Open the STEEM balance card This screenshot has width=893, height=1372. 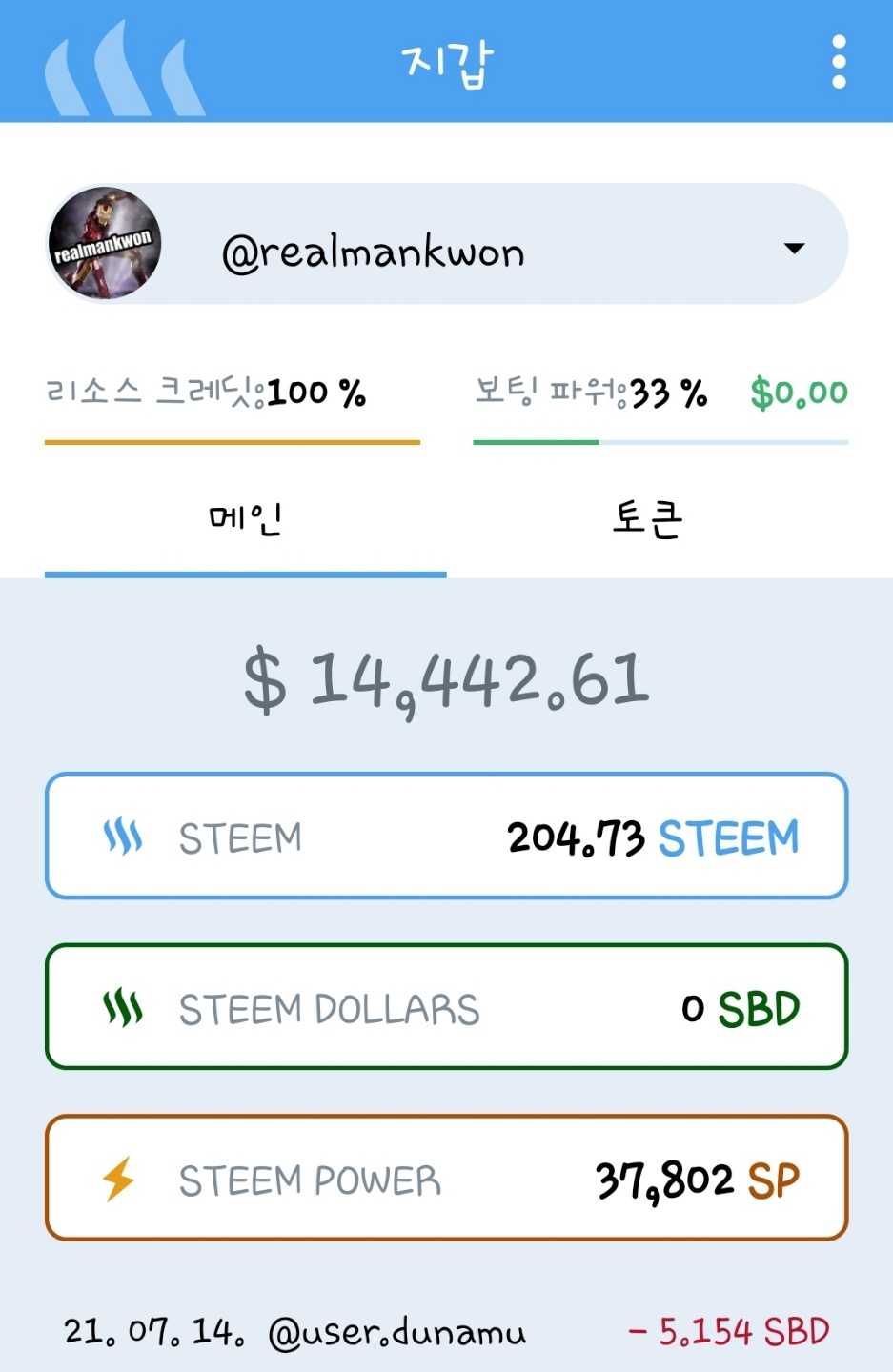click(446, 837)
